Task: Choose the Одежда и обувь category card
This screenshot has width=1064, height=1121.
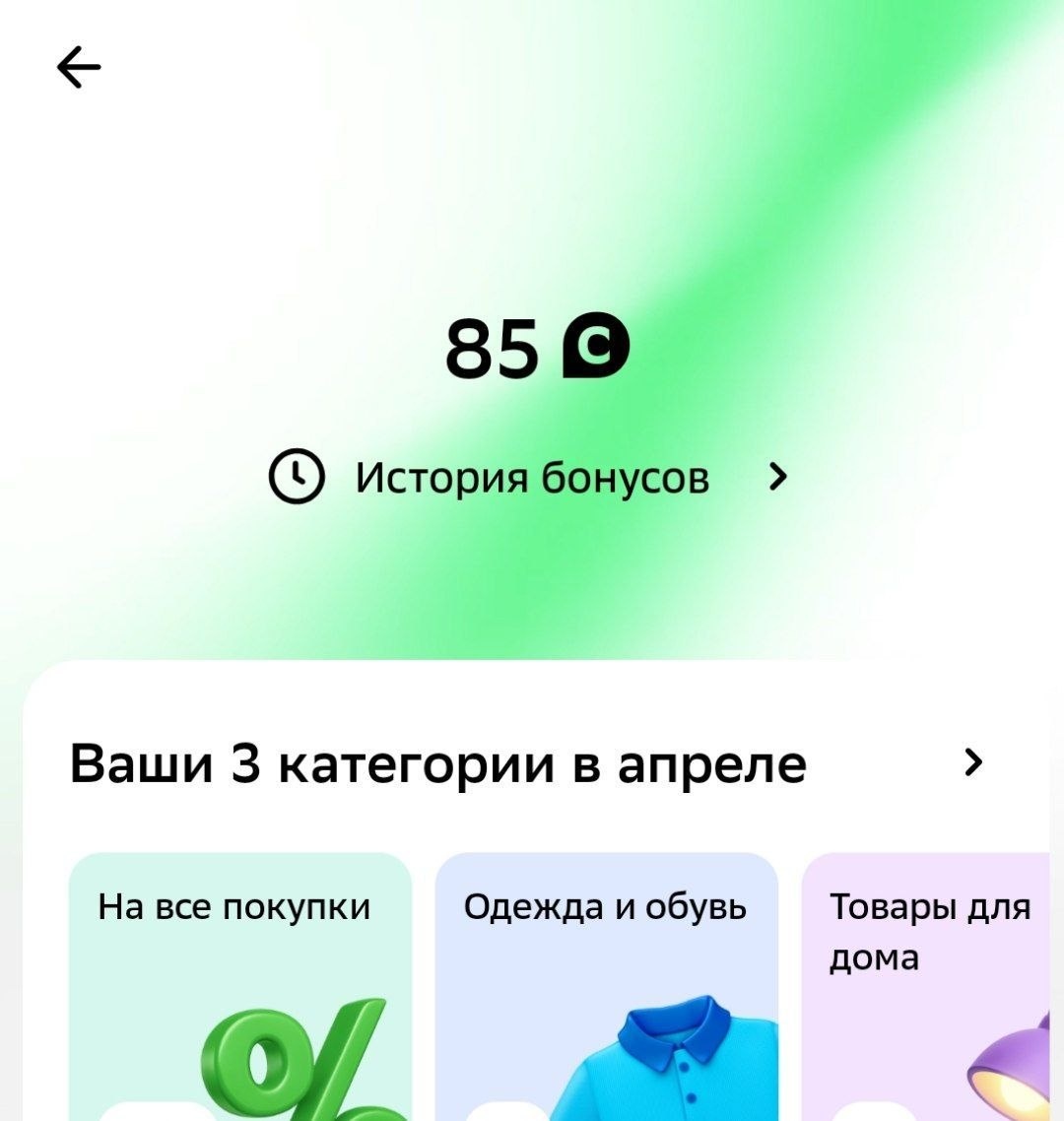Action: tap(606, 985)
